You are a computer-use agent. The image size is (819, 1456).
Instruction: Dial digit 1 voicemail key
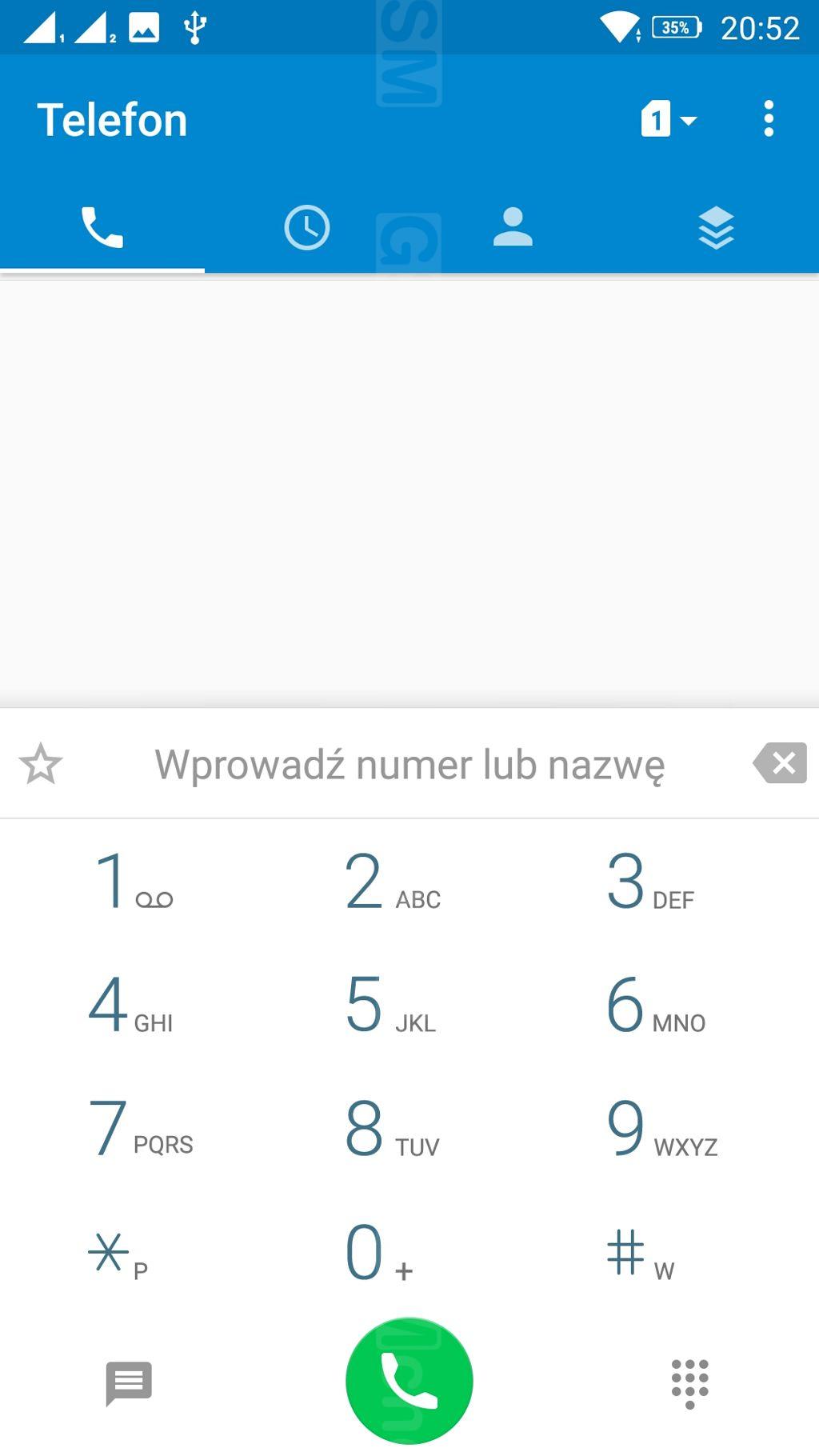[133, 881]
